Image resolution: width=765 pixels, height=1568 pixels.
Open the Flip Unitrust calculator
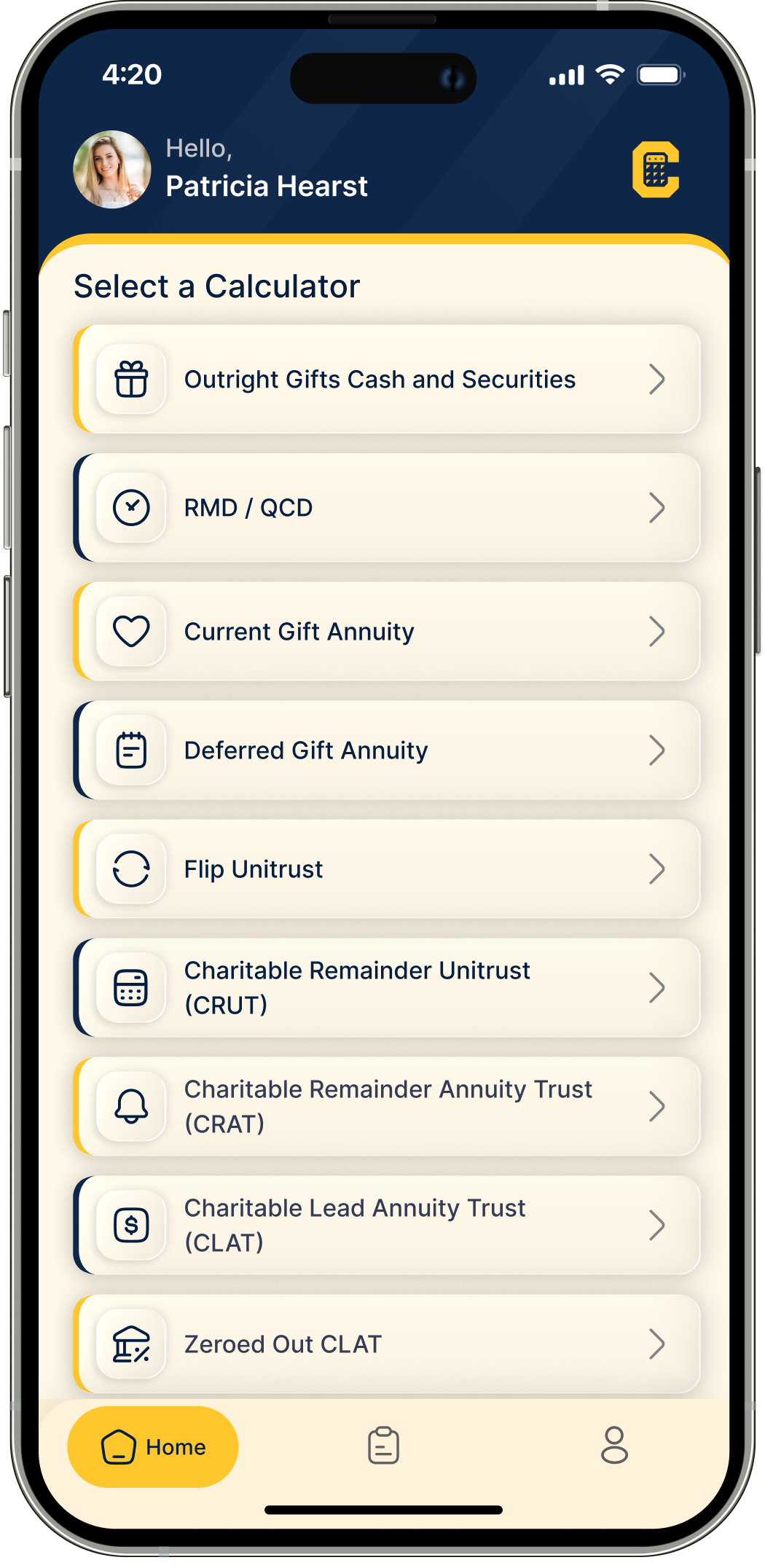(386, 869)
